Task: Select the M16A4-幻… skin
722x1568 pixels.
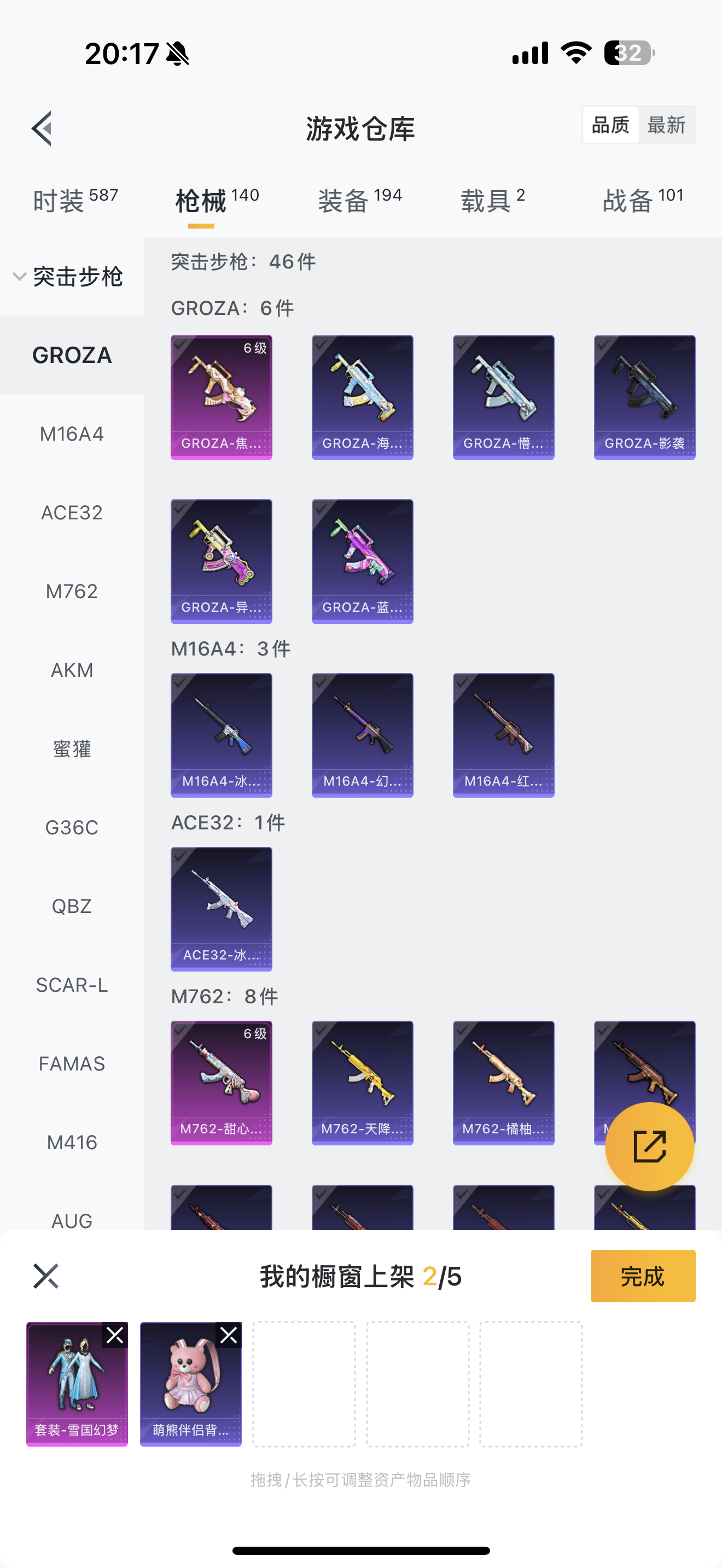Action: pyautogui.click(x=362, y=735)
